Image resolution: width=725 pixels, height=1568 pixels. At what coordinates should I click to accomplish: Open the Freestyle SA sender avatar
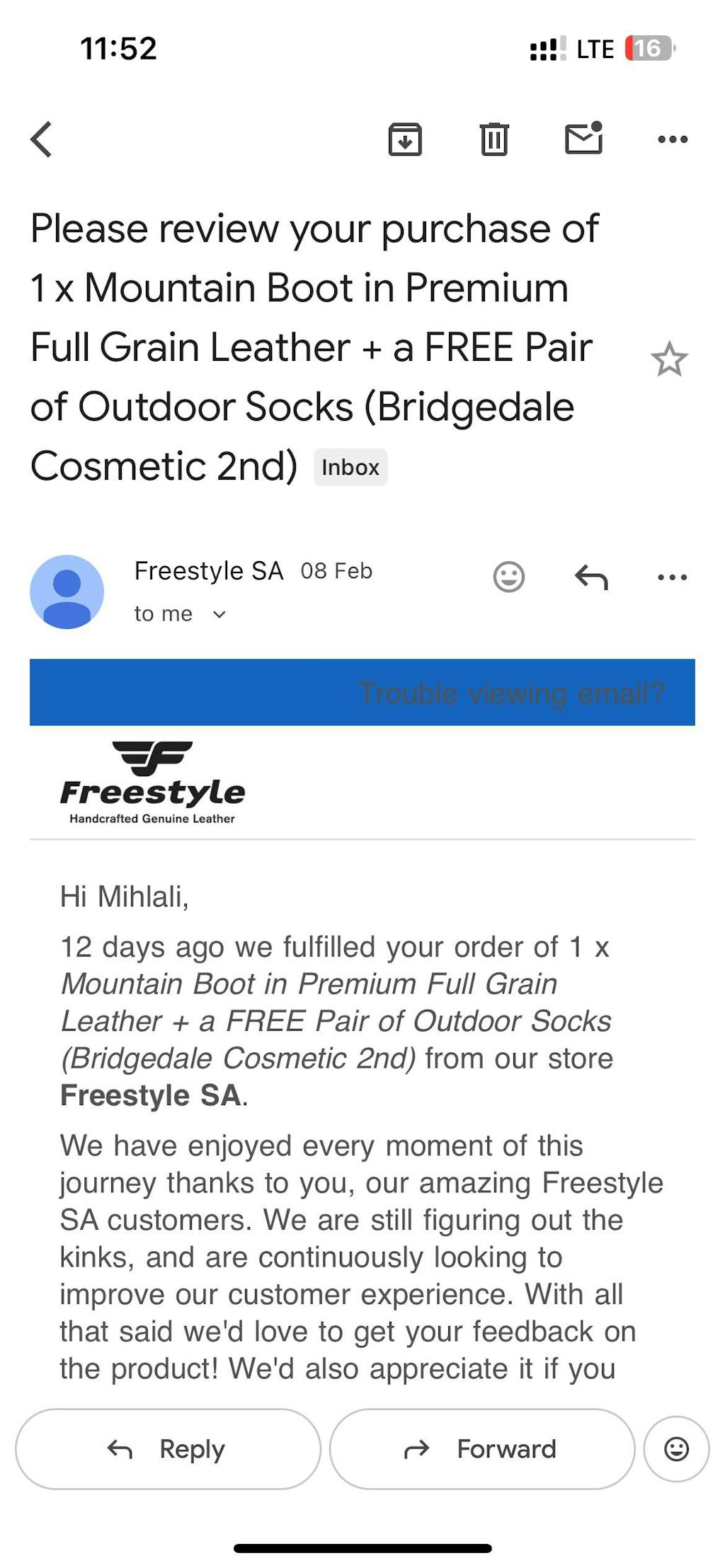pos(67,592)
